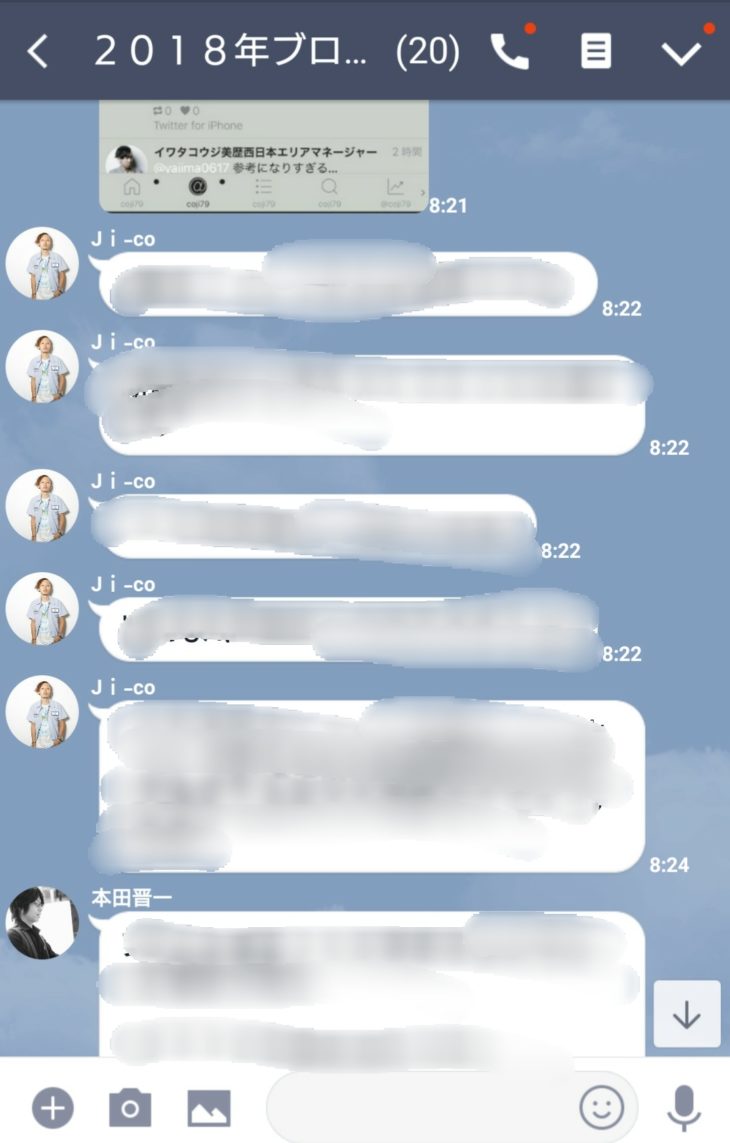
Task: Focus the message text field
Action: (x=420, y=1107)
